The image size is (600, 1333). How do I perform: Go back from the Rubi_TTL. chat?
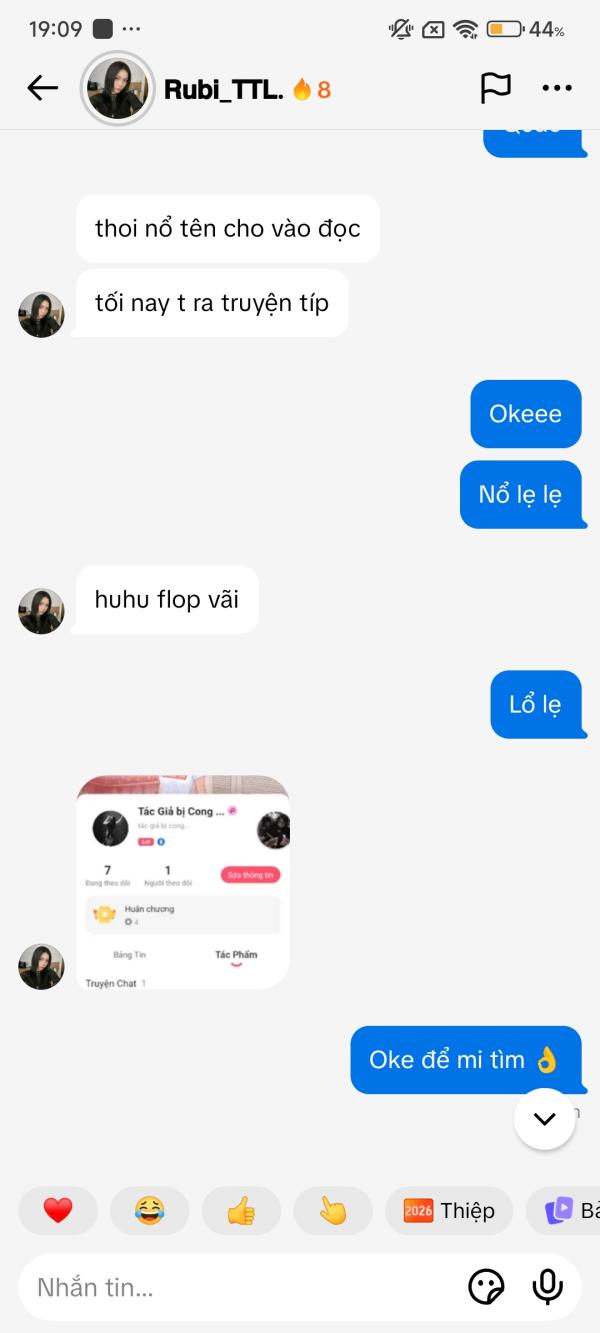(x=42, y=89)
